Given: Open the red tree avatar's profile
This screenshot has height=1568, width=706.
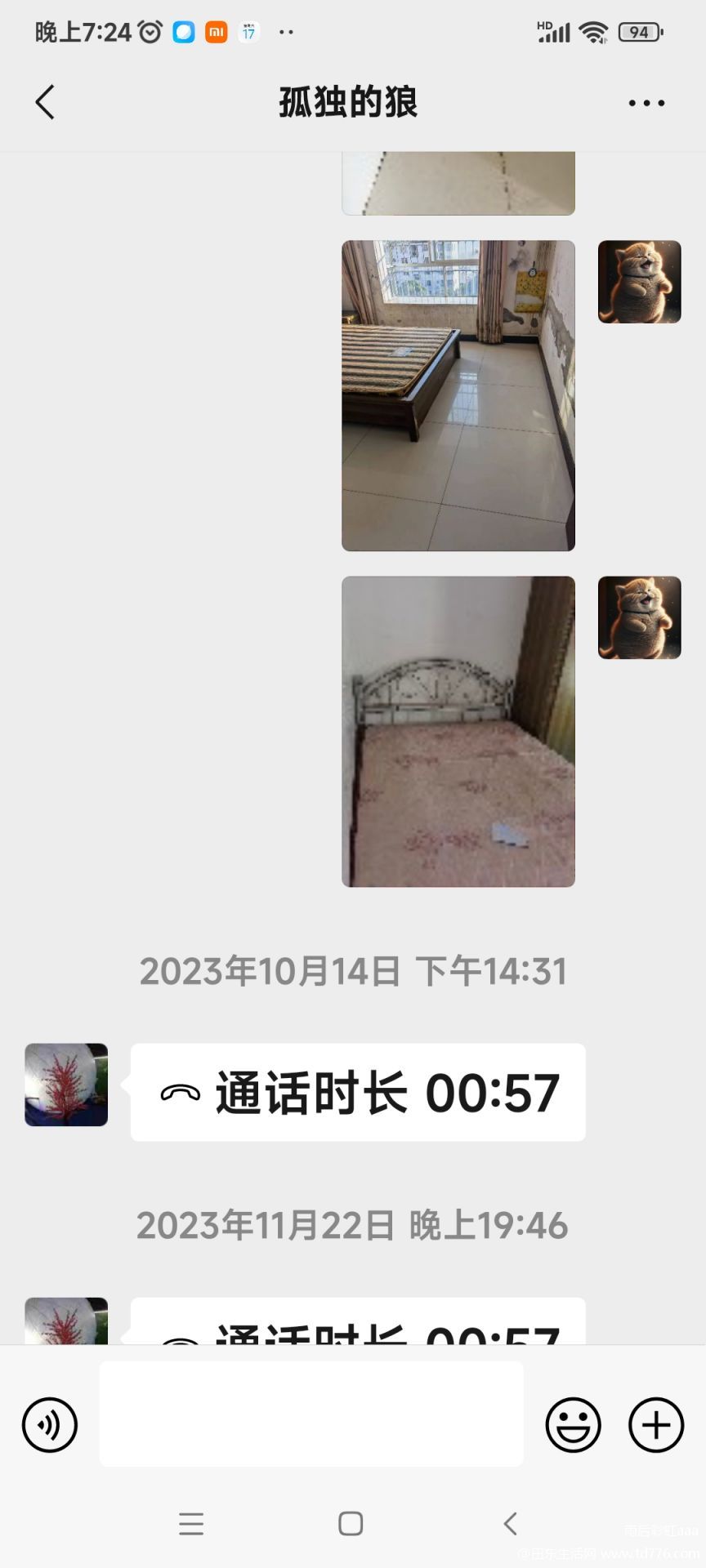Looking at the screenshot, I should pyautogui.click(x=66, y=1085).
